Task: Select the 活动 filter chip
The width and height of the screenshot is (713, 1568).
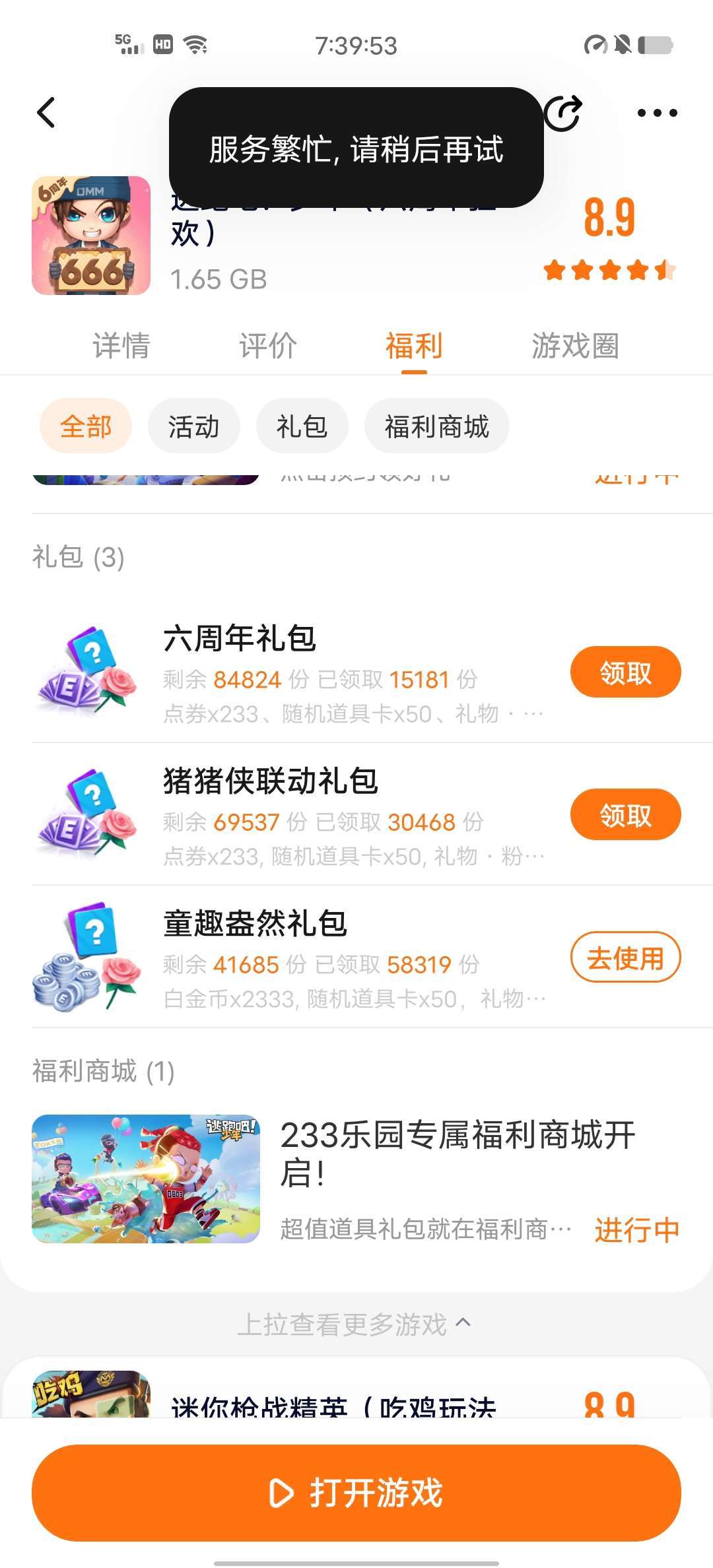Action: (x=193, y=426)
